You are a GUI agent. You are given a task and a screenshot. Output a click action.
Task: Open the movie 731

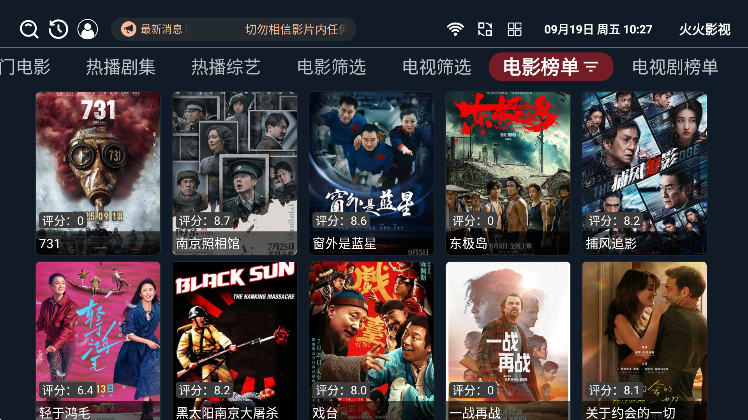click(98, 172)
